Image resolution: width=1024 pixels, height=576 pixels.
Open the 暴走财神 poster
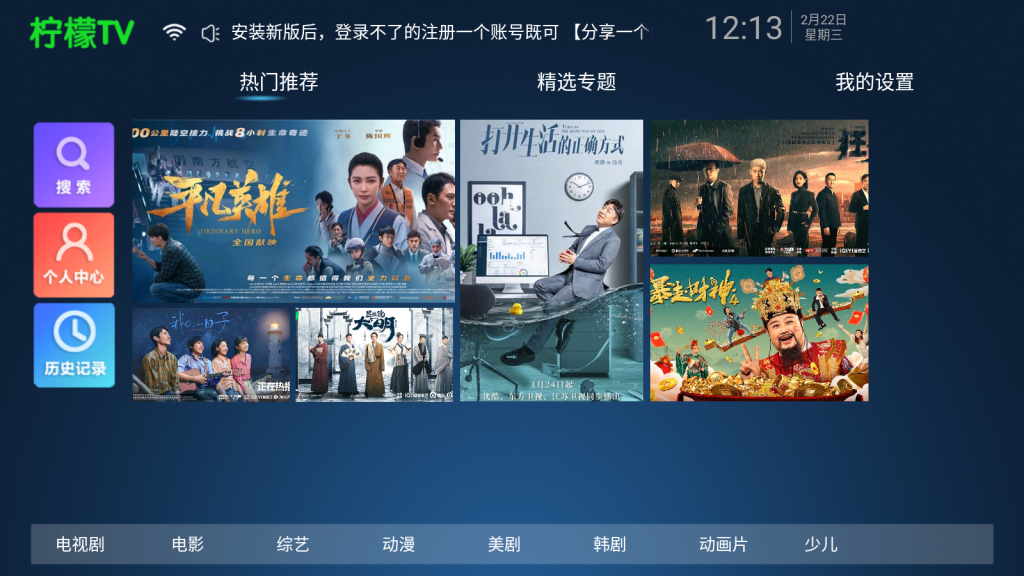click(x=759, y=333)
